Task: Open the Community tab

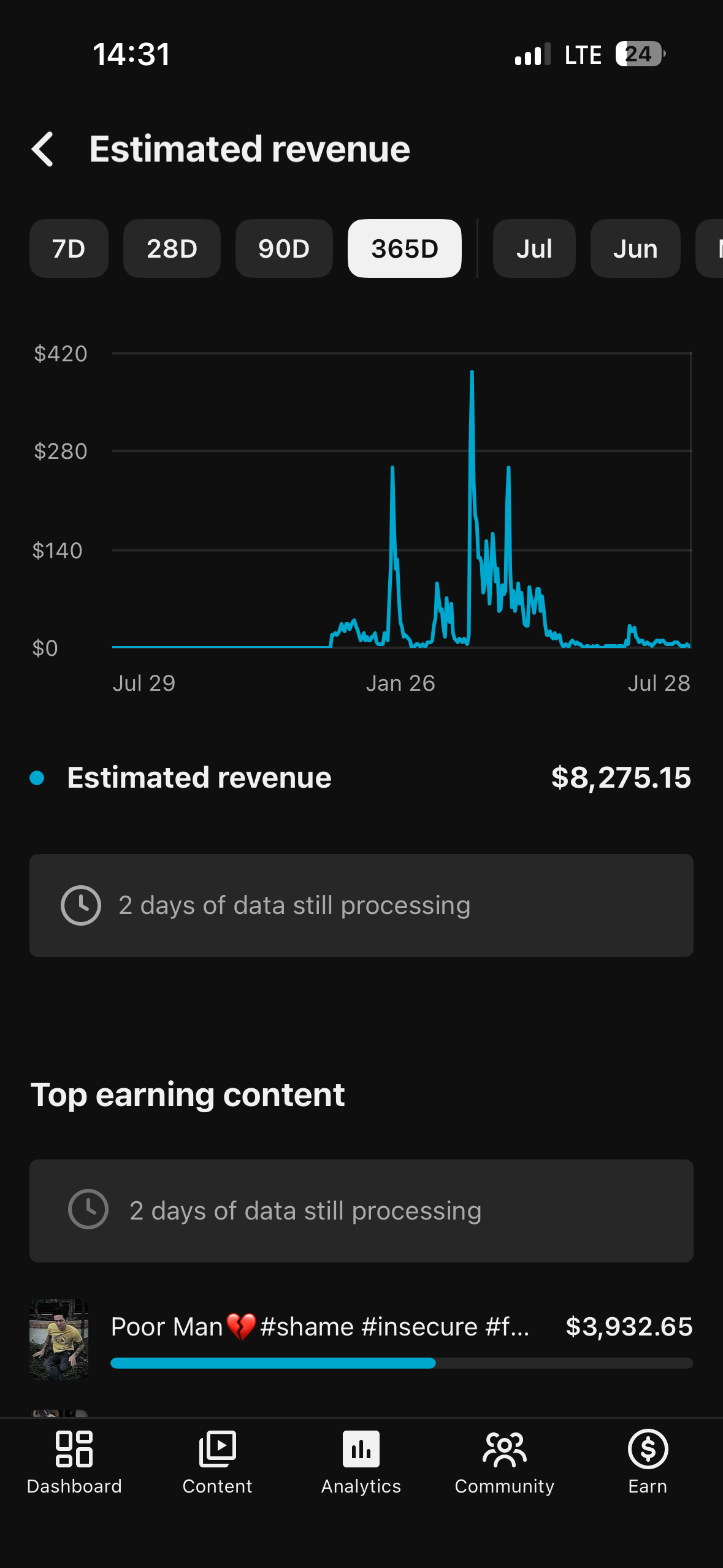Action: 504,1462
